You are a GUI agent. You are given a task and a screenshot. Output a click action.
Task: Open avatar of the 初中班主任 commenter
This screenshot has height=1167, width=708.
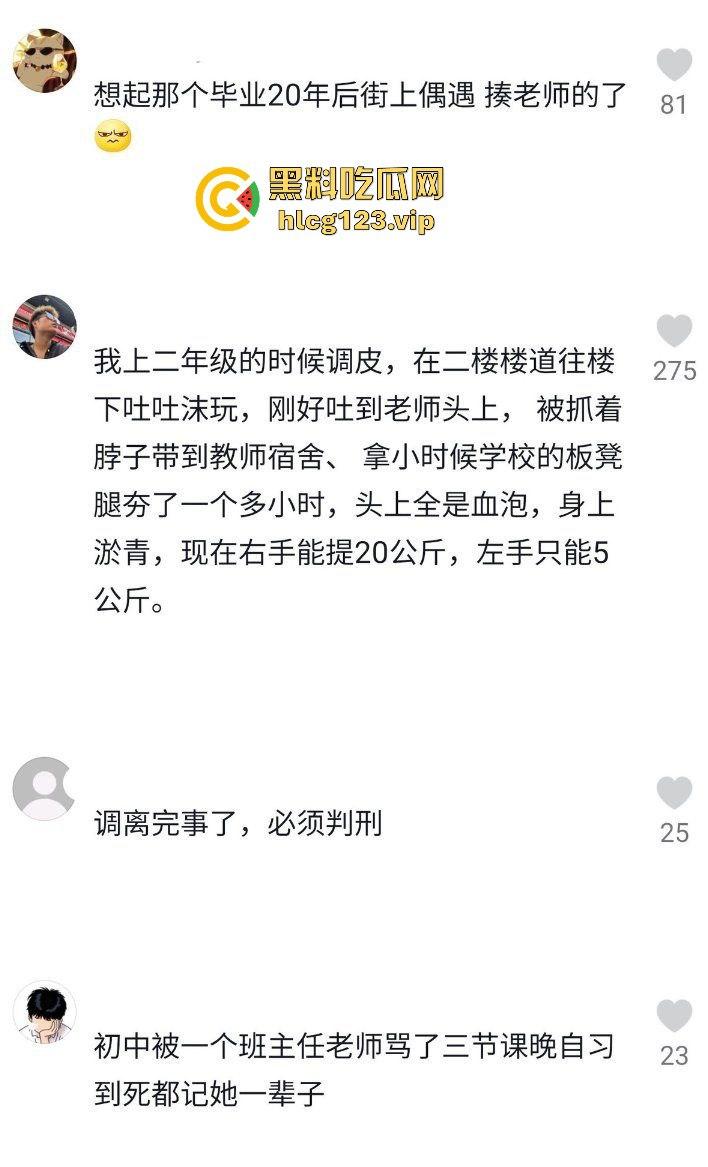[x=44, y=1012]
